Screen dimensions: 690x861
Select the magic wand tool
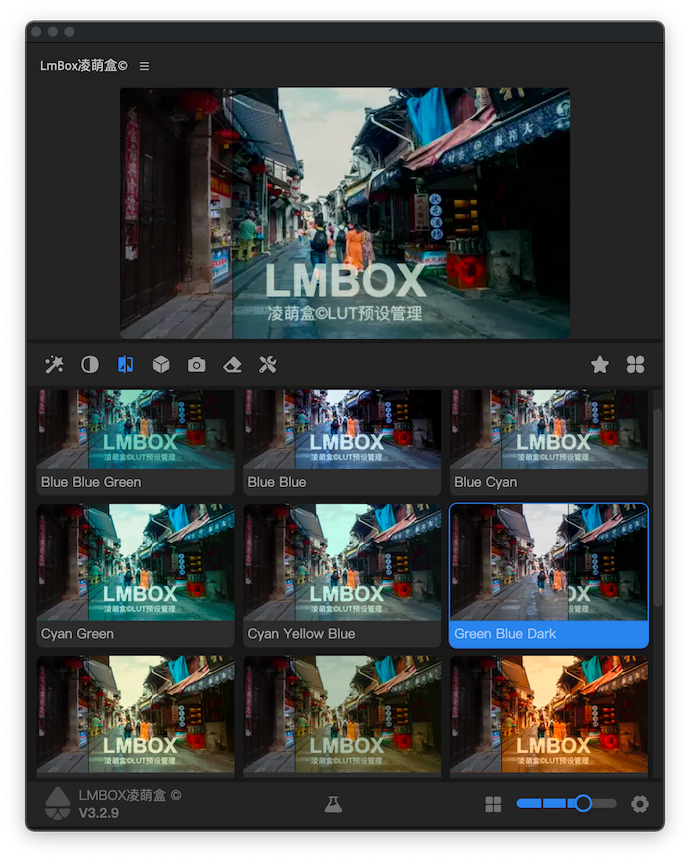click(x=54, y=365)
